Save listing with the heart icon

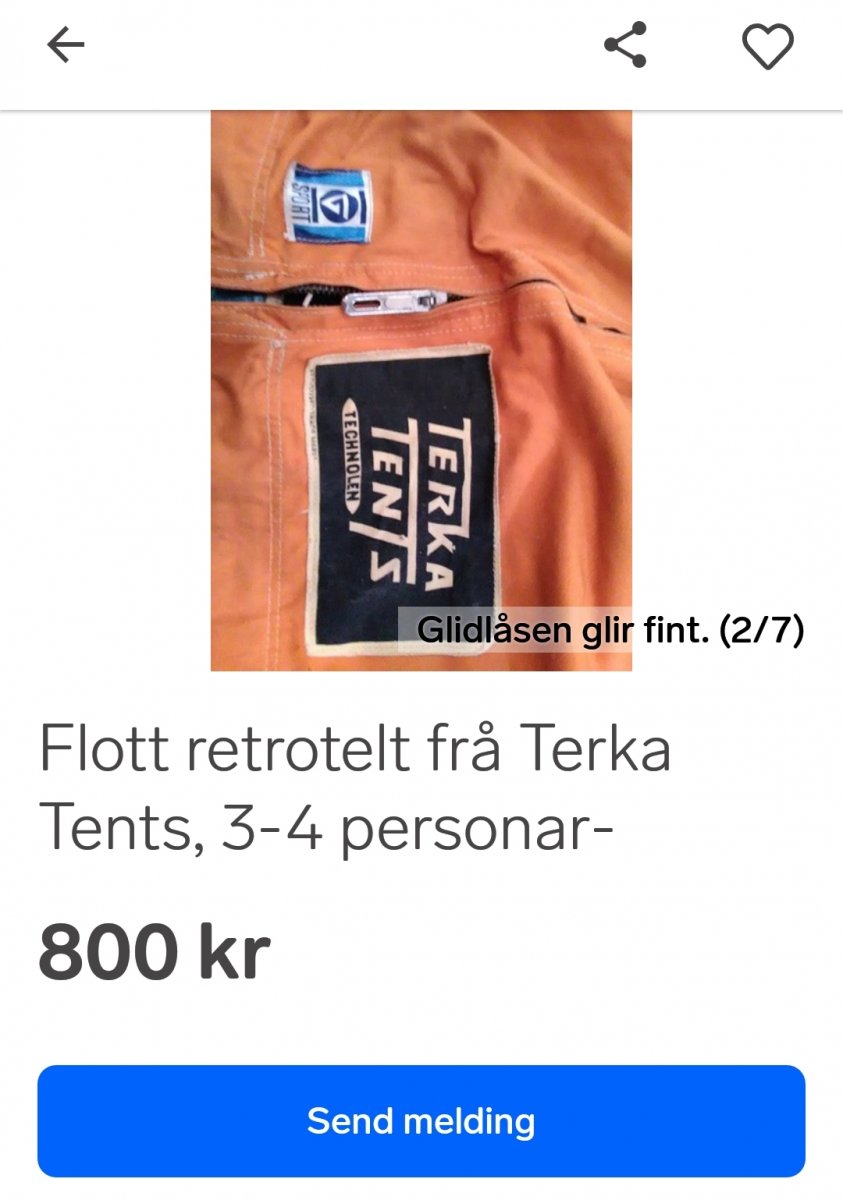(767, 45)
